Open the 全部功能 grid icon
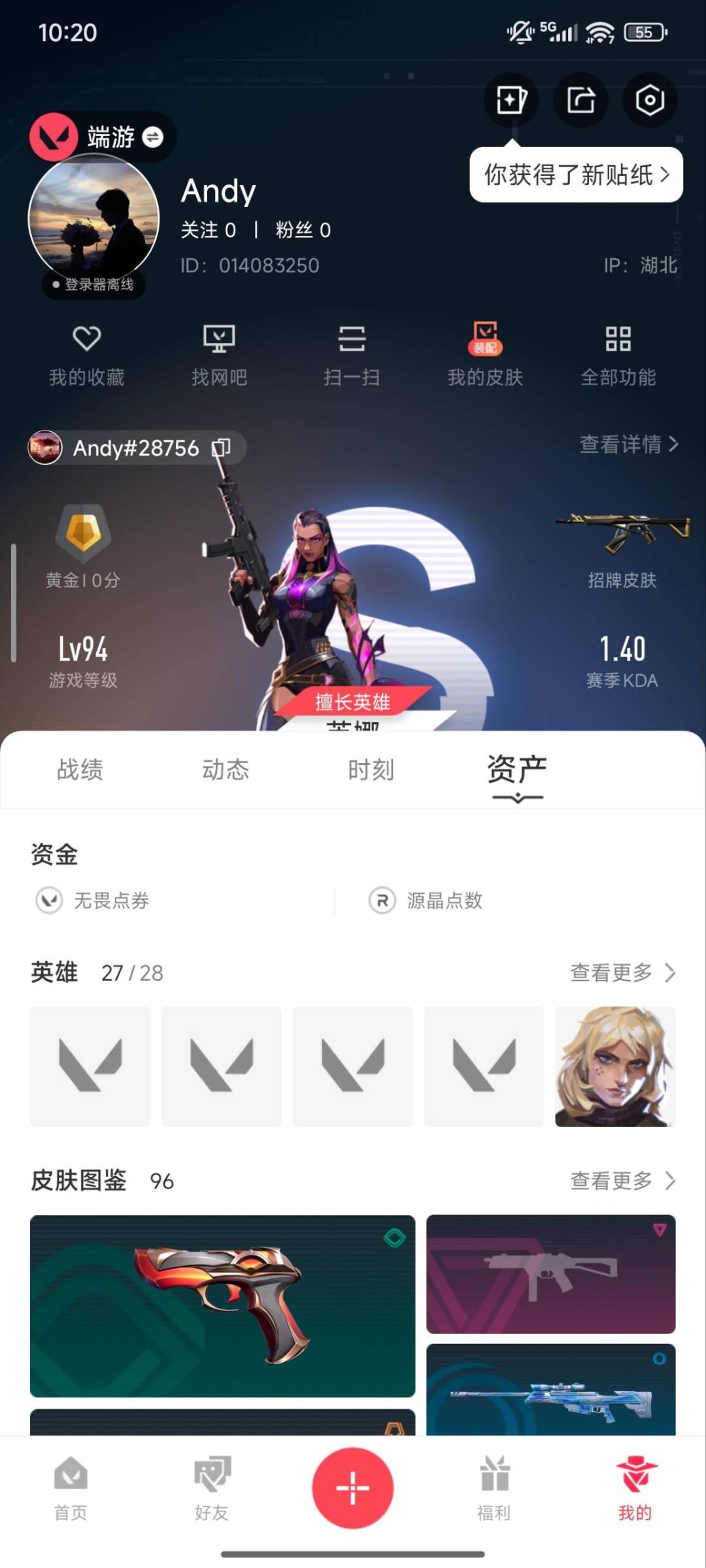 coord(619,353)
